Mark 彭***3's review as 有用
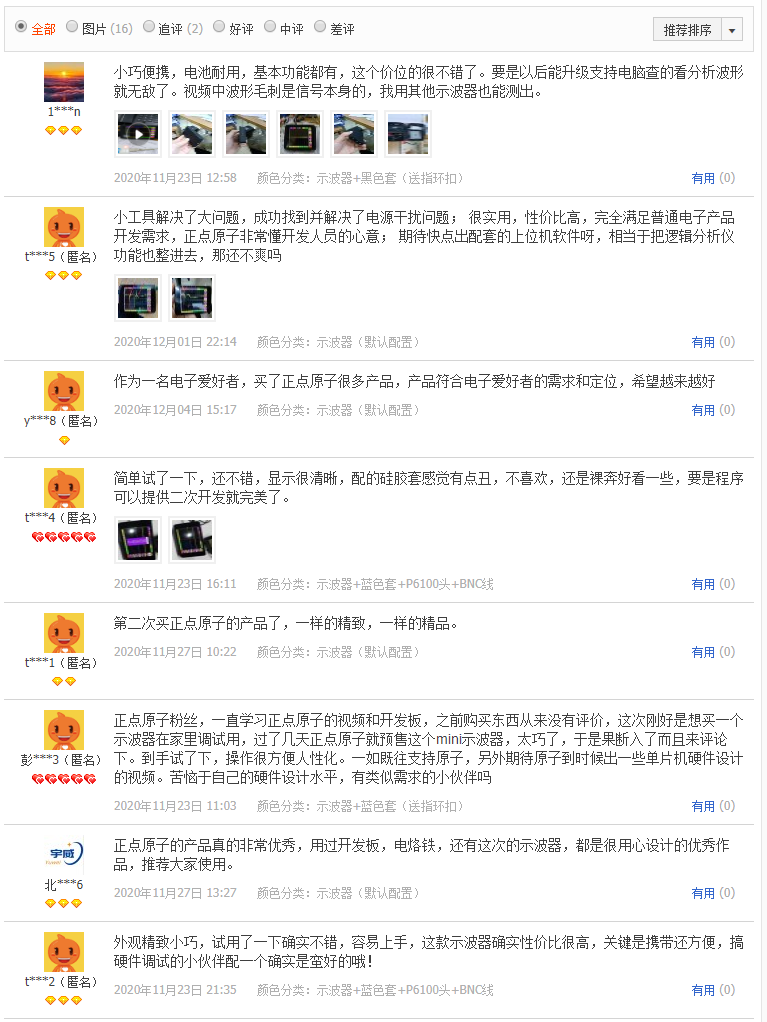This screenshot has height=1022, width=767. 703,806
